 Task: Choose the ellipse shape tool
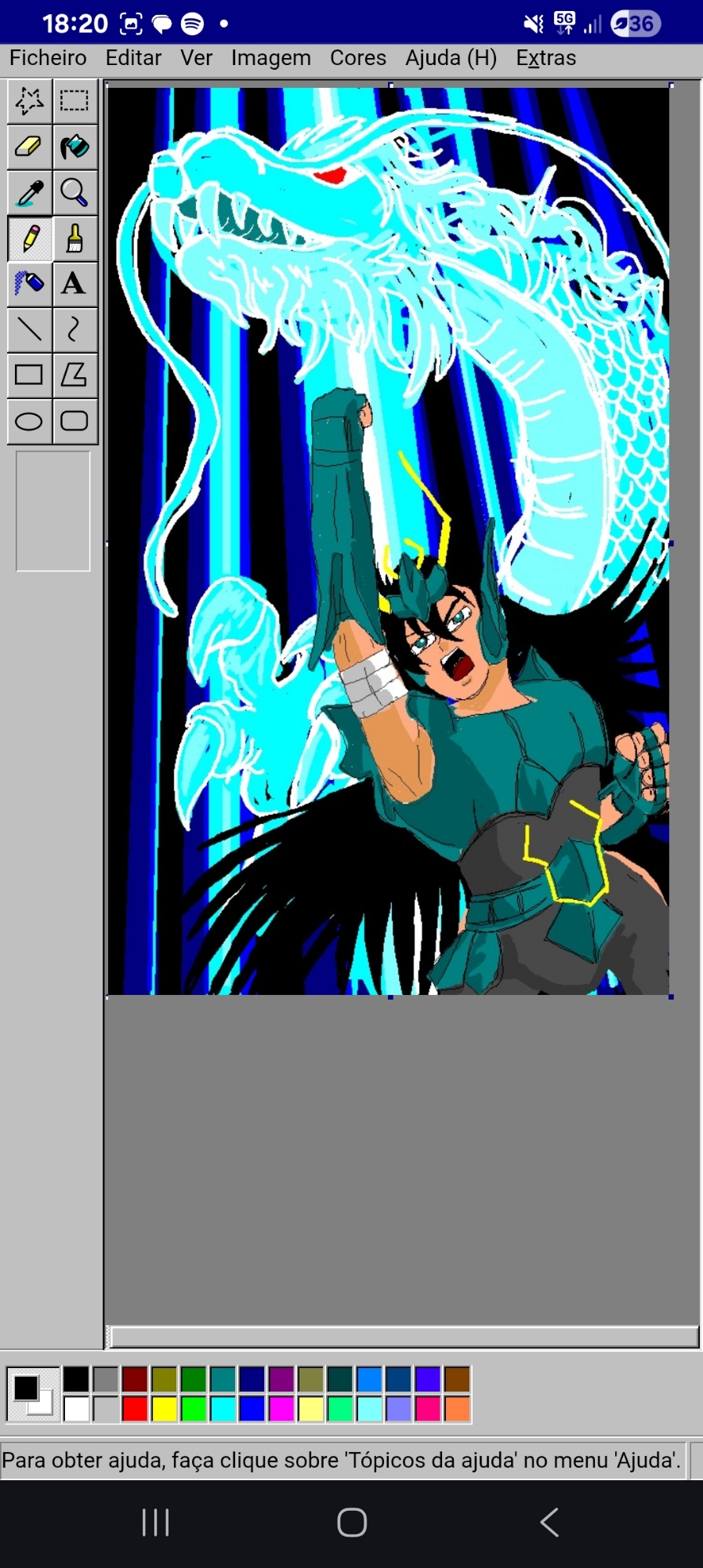(29, 421)
